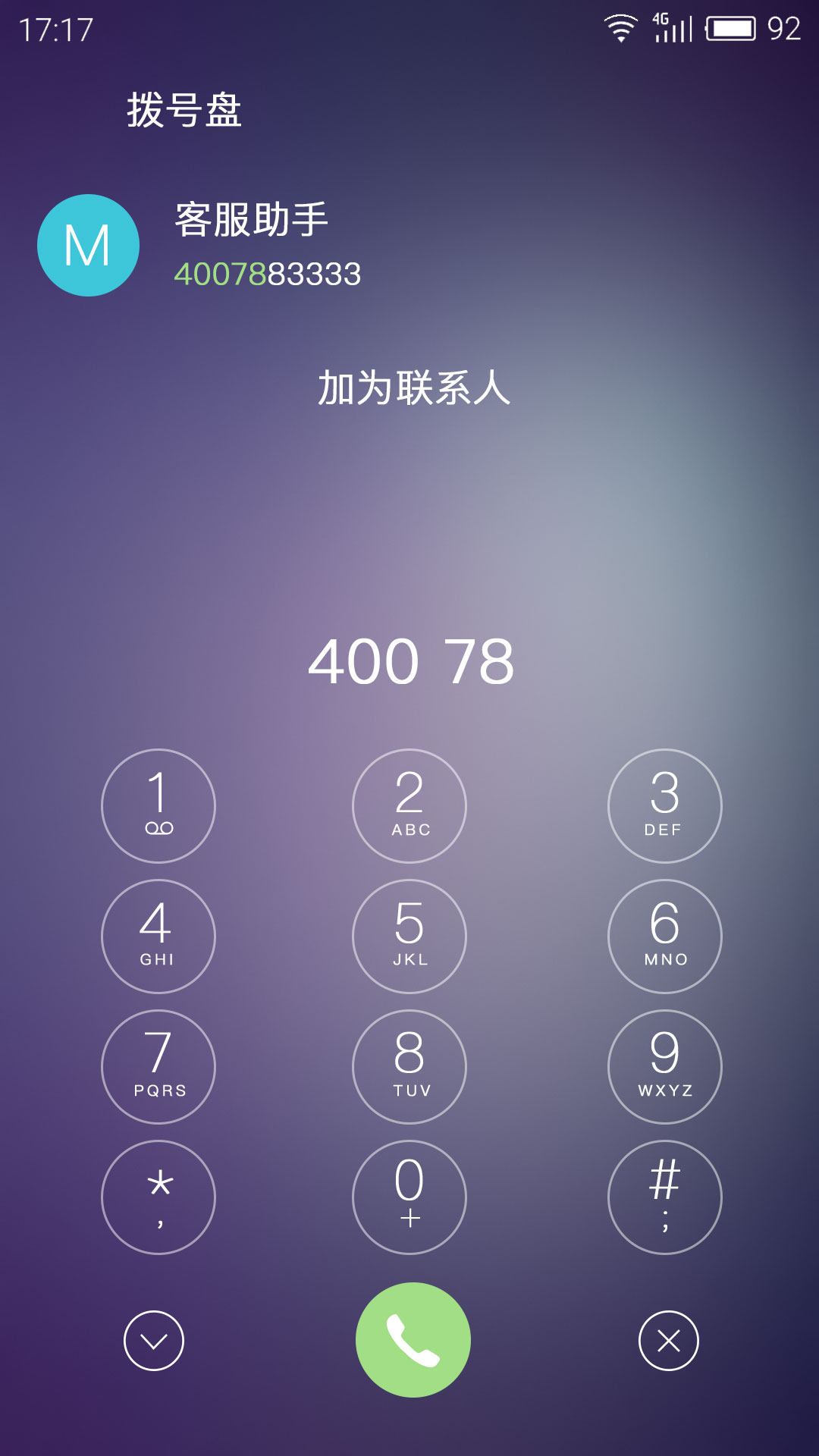Enter digit 6 MNO

tap(664, 936)
